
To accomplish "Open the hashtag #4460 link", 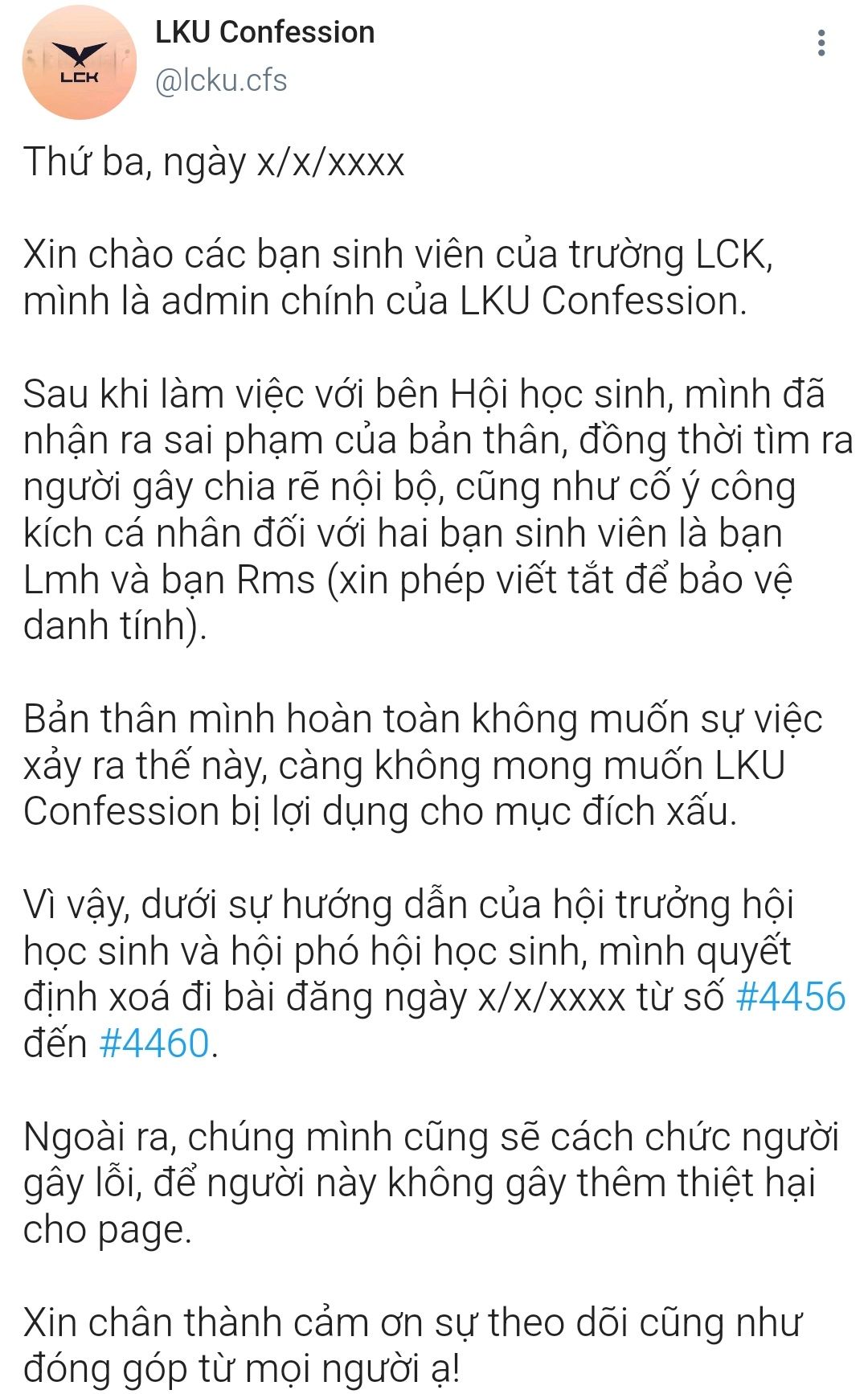I will coord(154,1043).
